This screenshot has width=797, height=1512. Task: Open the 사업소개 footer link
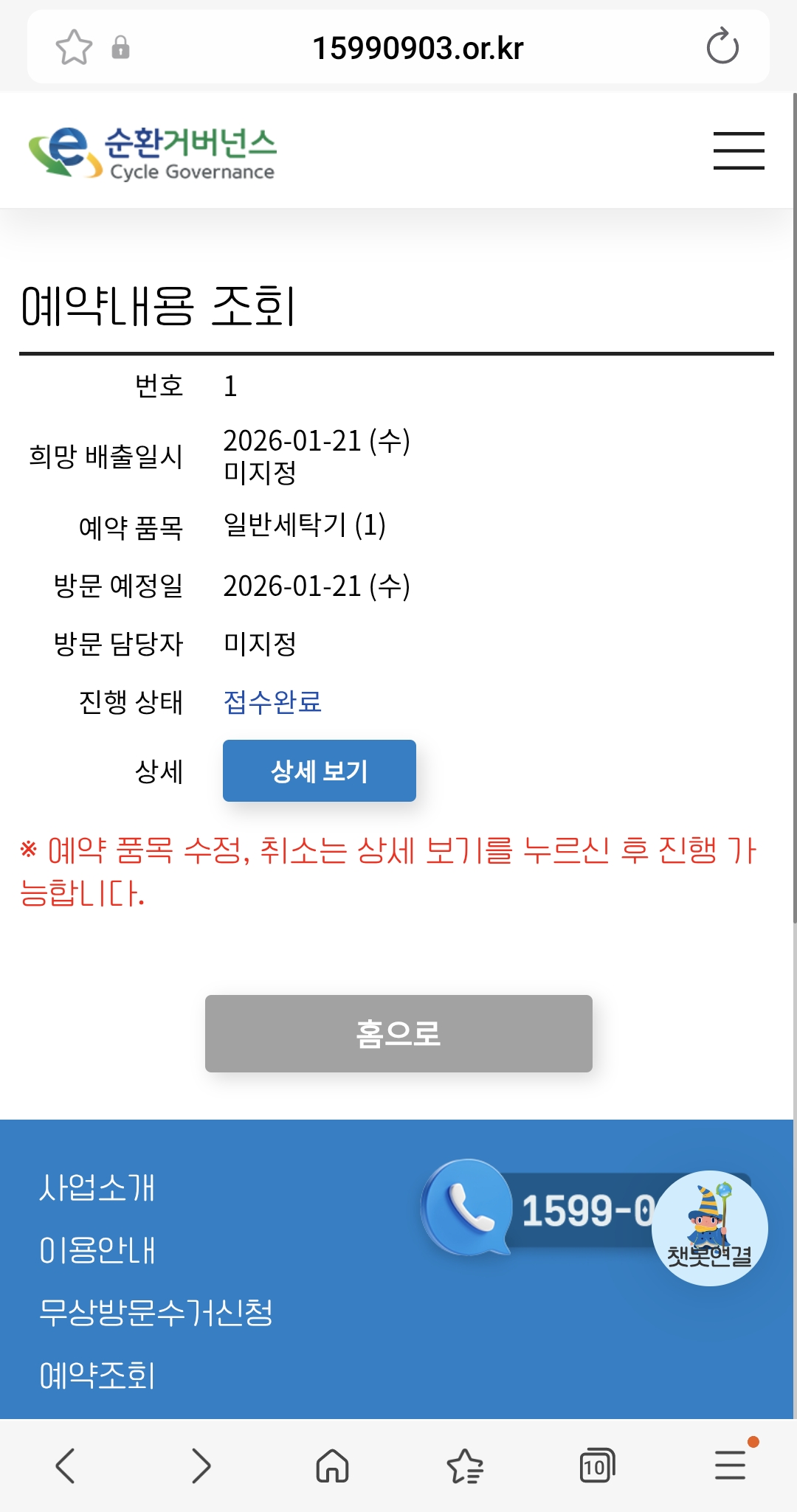97,1187
